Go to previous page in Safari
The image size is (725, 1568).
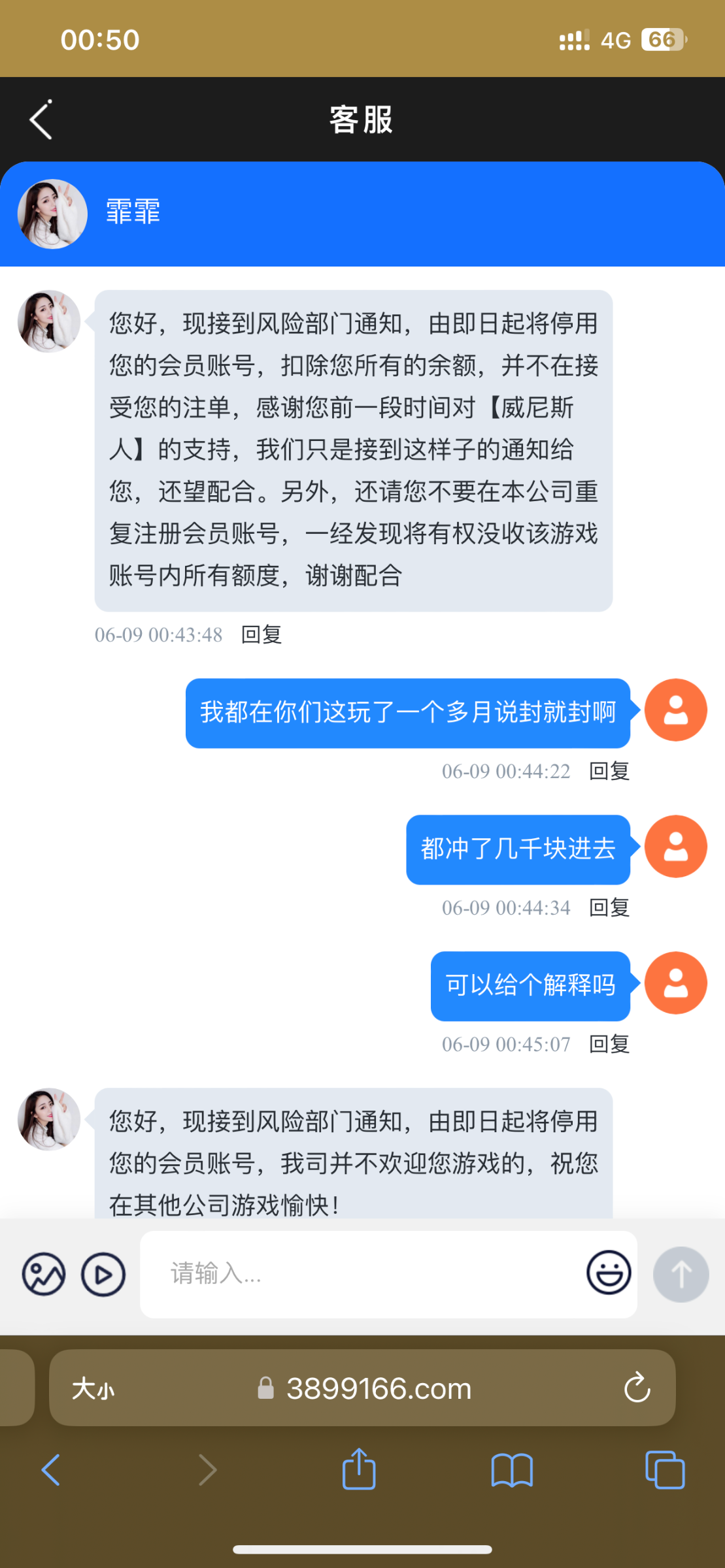coord(51,1470)
